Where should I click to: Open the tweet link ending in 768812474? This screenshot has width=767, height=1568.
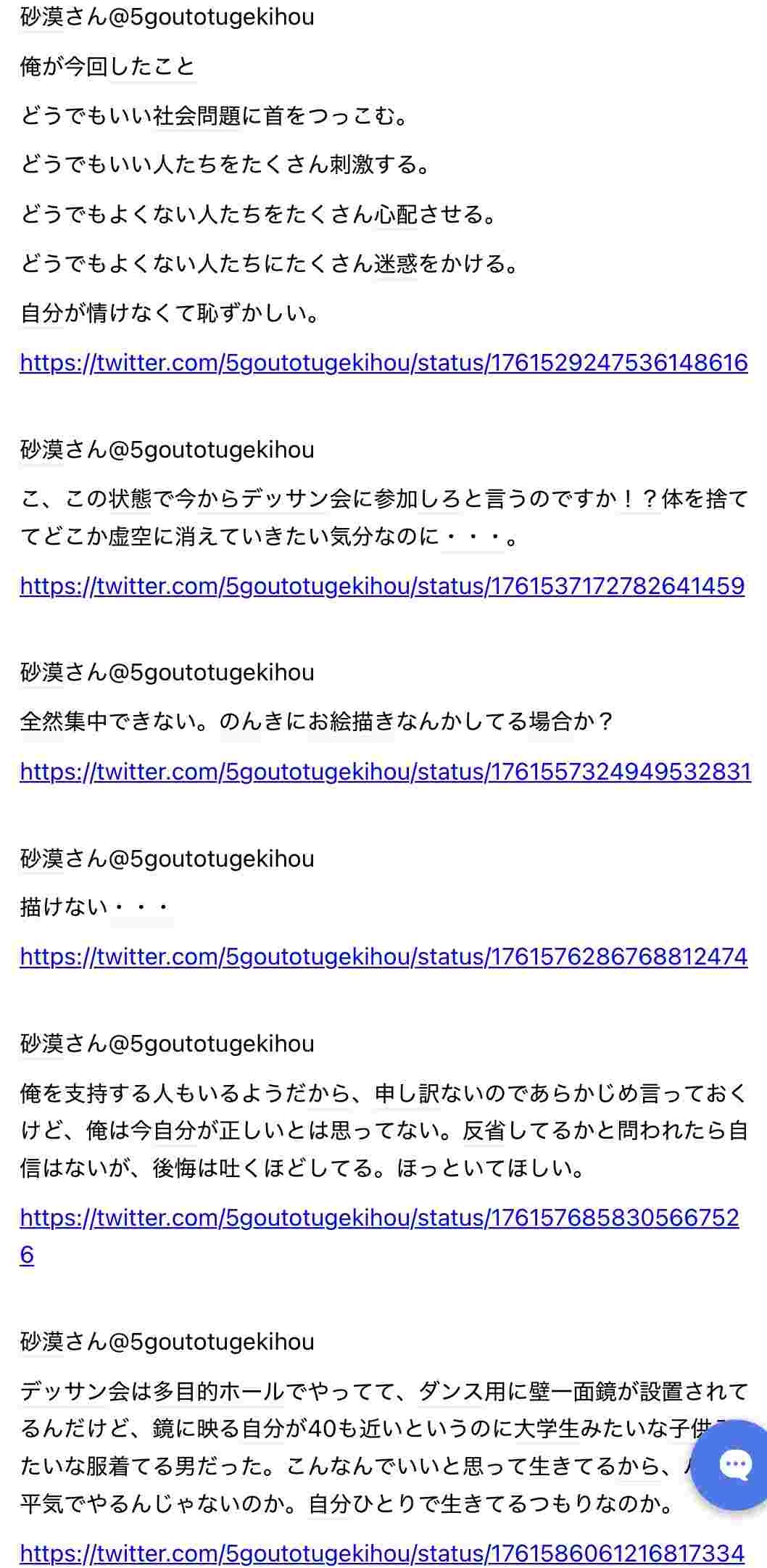coord(383,957)
